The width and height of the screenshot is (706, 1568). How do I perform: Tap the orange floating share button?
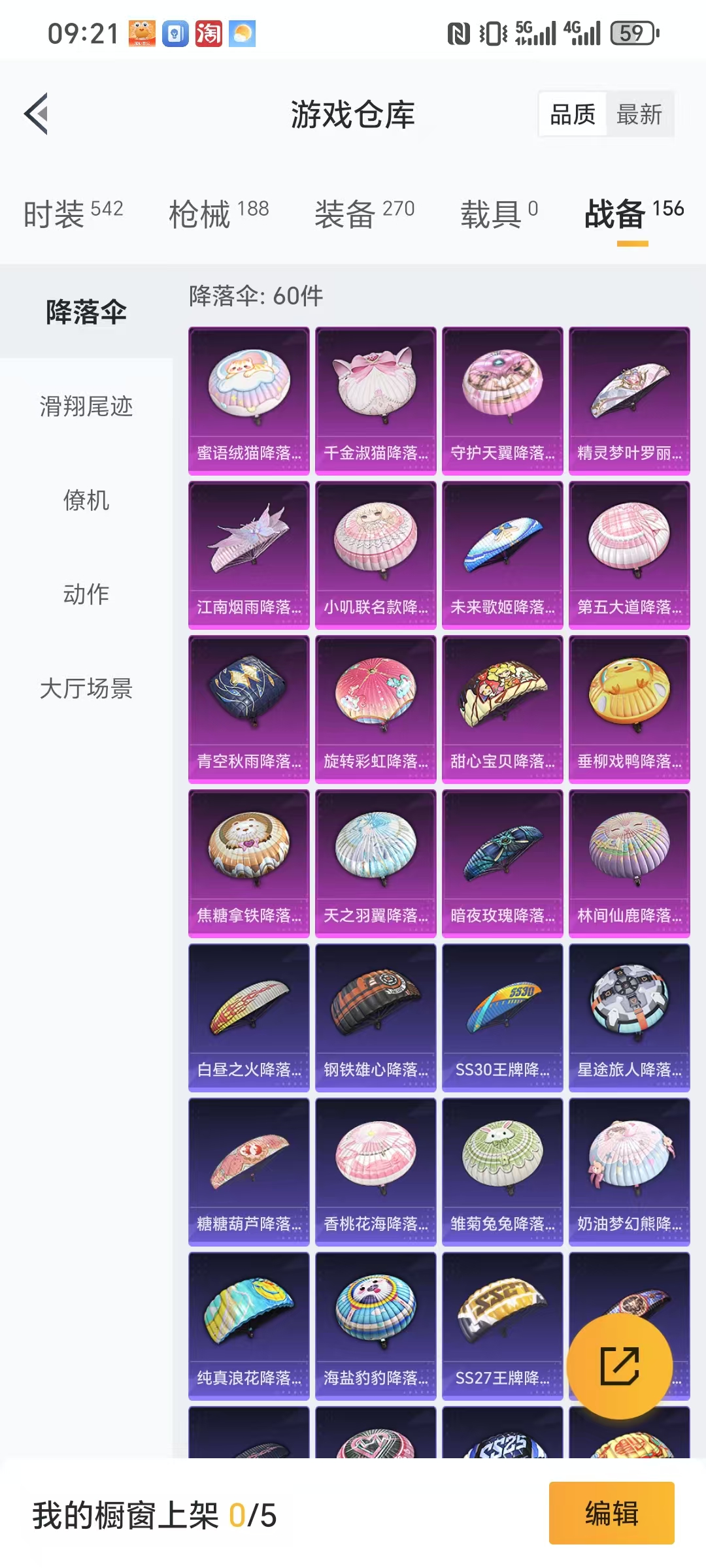619,1366
